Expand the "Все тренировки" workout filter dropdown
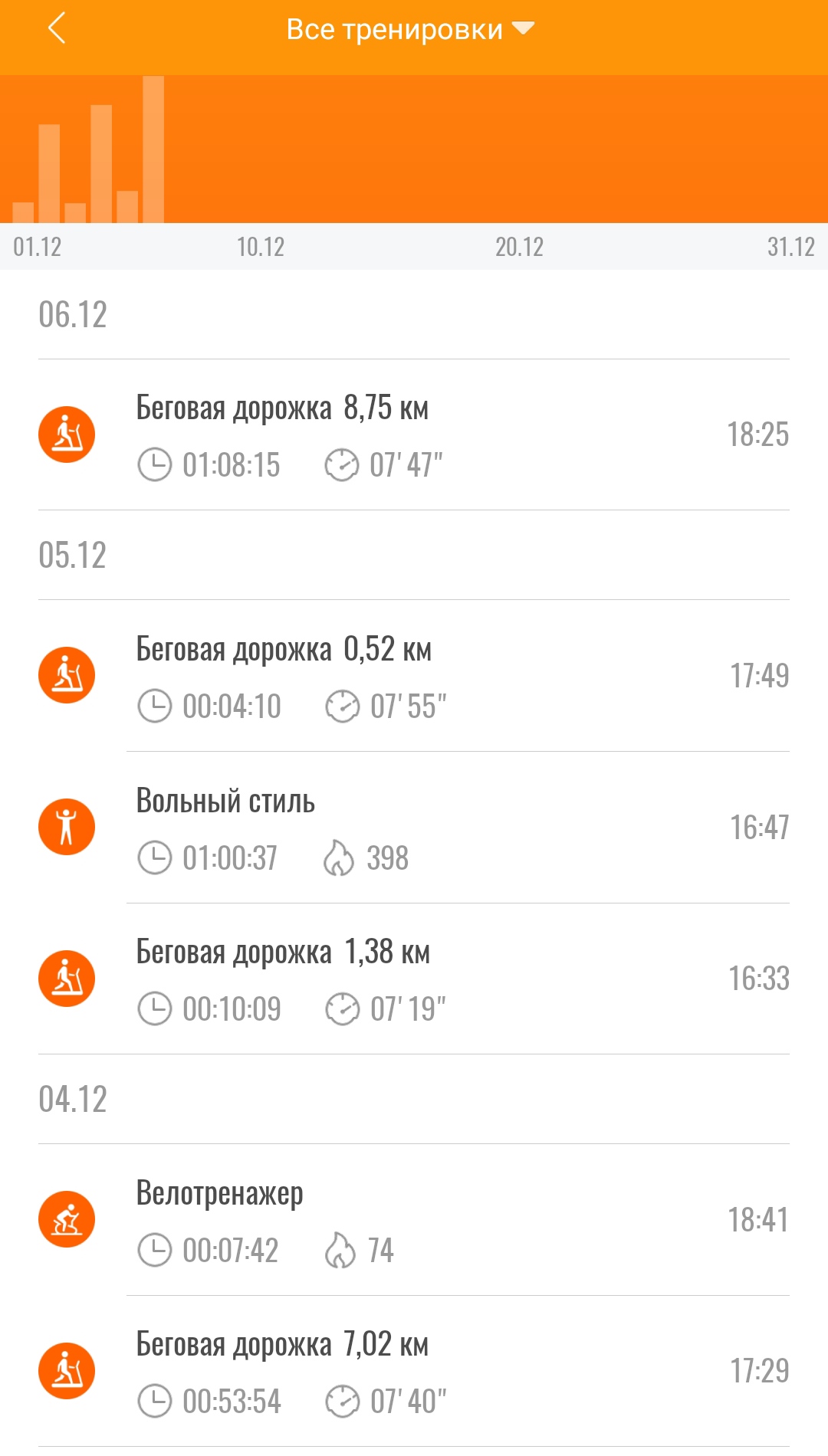Image resolution: width=828 pixels, height=1456 pixels. tap(410, 29)
